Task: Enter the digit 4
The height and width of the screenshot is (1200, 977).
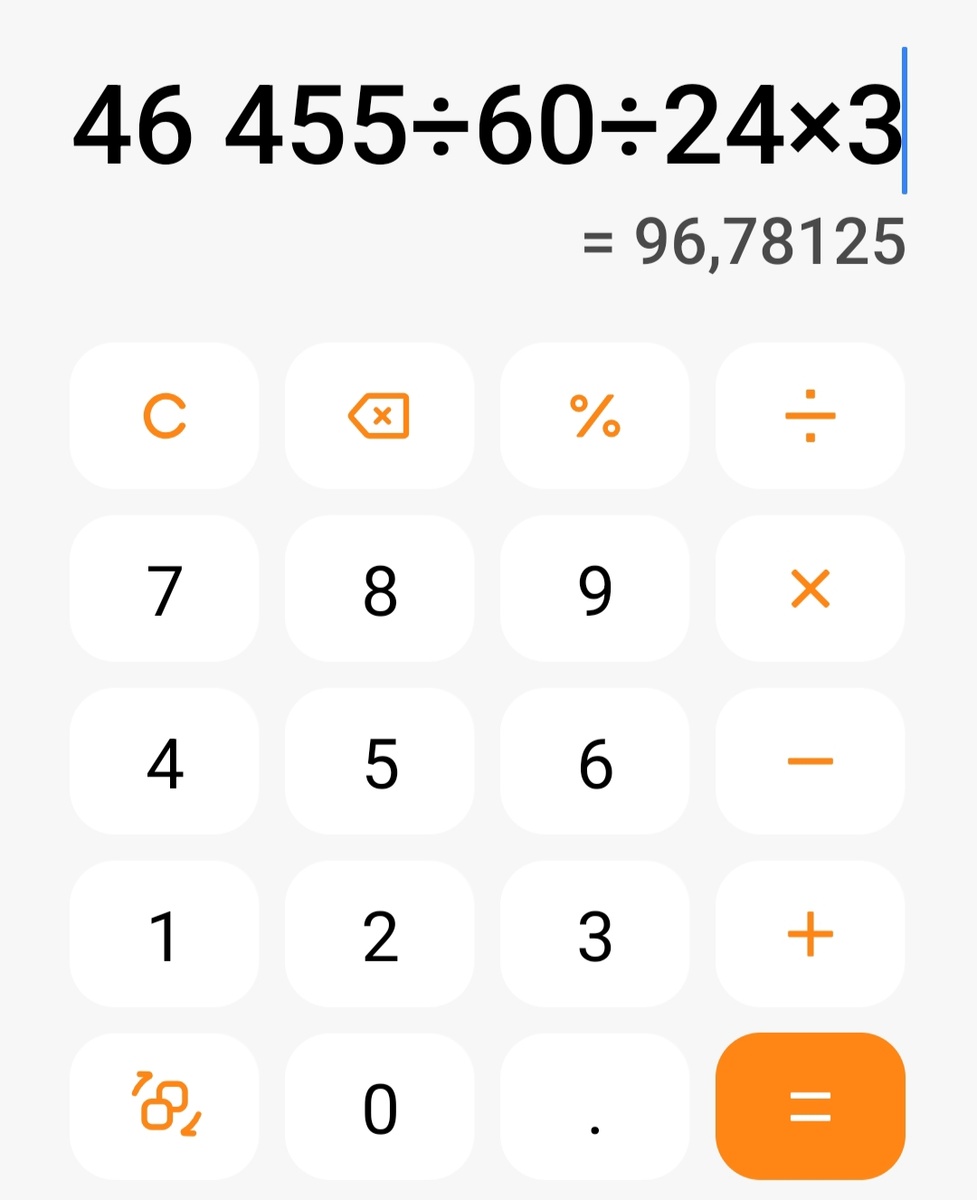Action: (164, 762)
